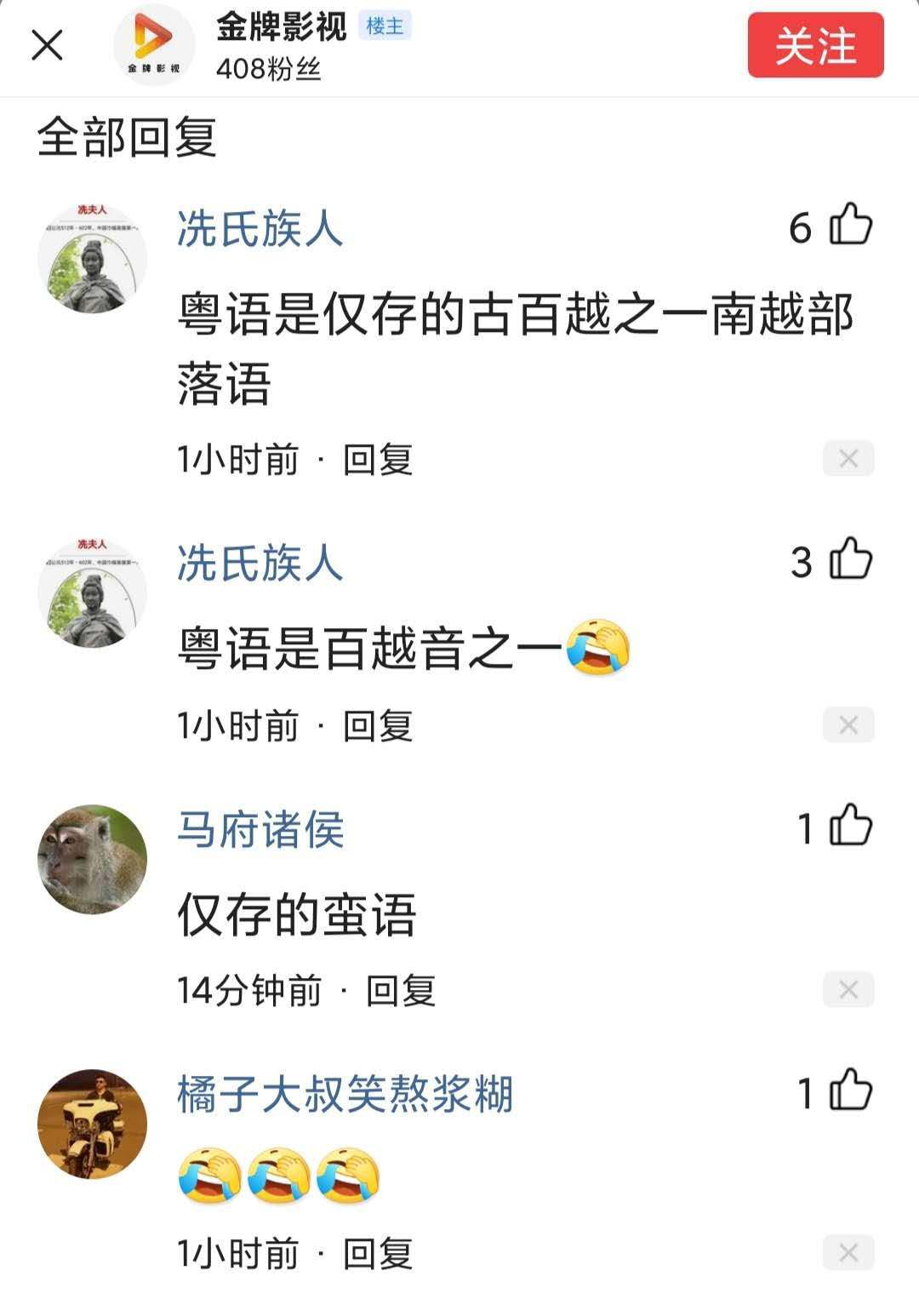Dismiss 马府诸侯's comment
This screenshot has width=919, height=1316.
(848, 990)
